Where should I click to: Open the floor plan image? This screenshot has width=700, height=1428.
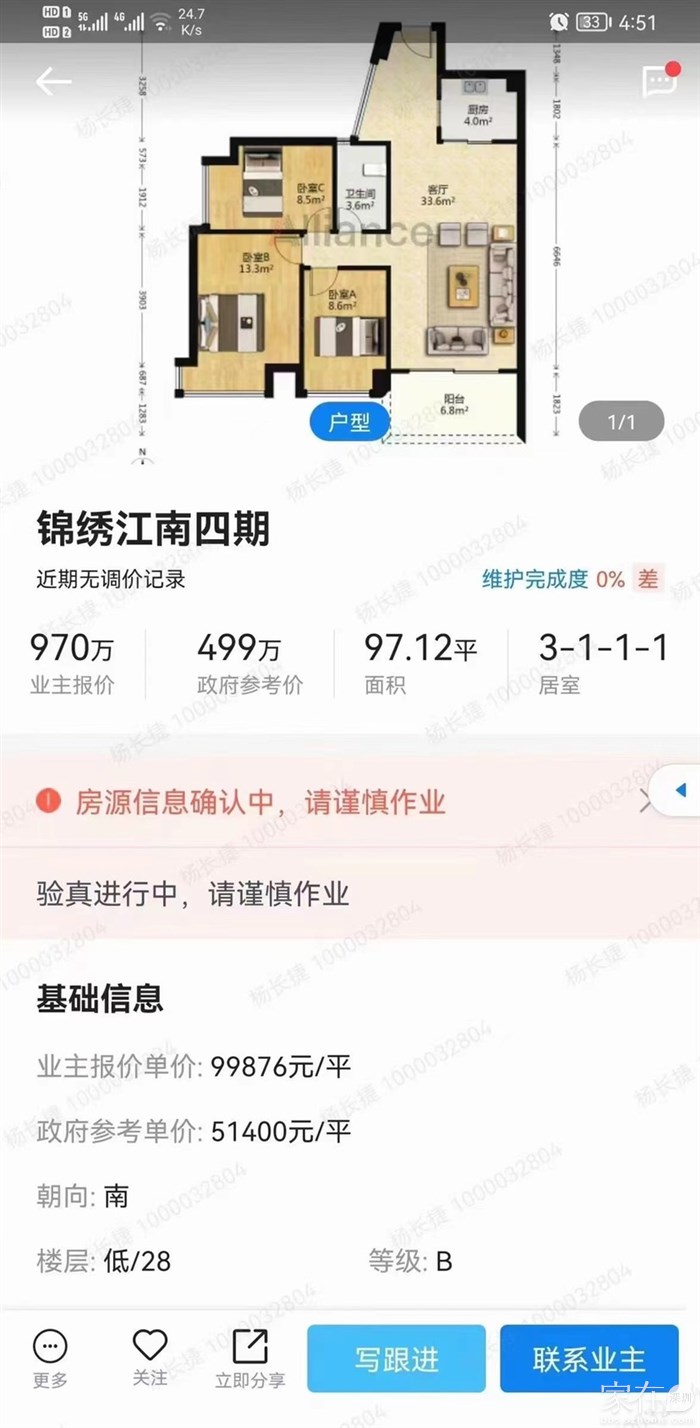[x=350, y=240]
